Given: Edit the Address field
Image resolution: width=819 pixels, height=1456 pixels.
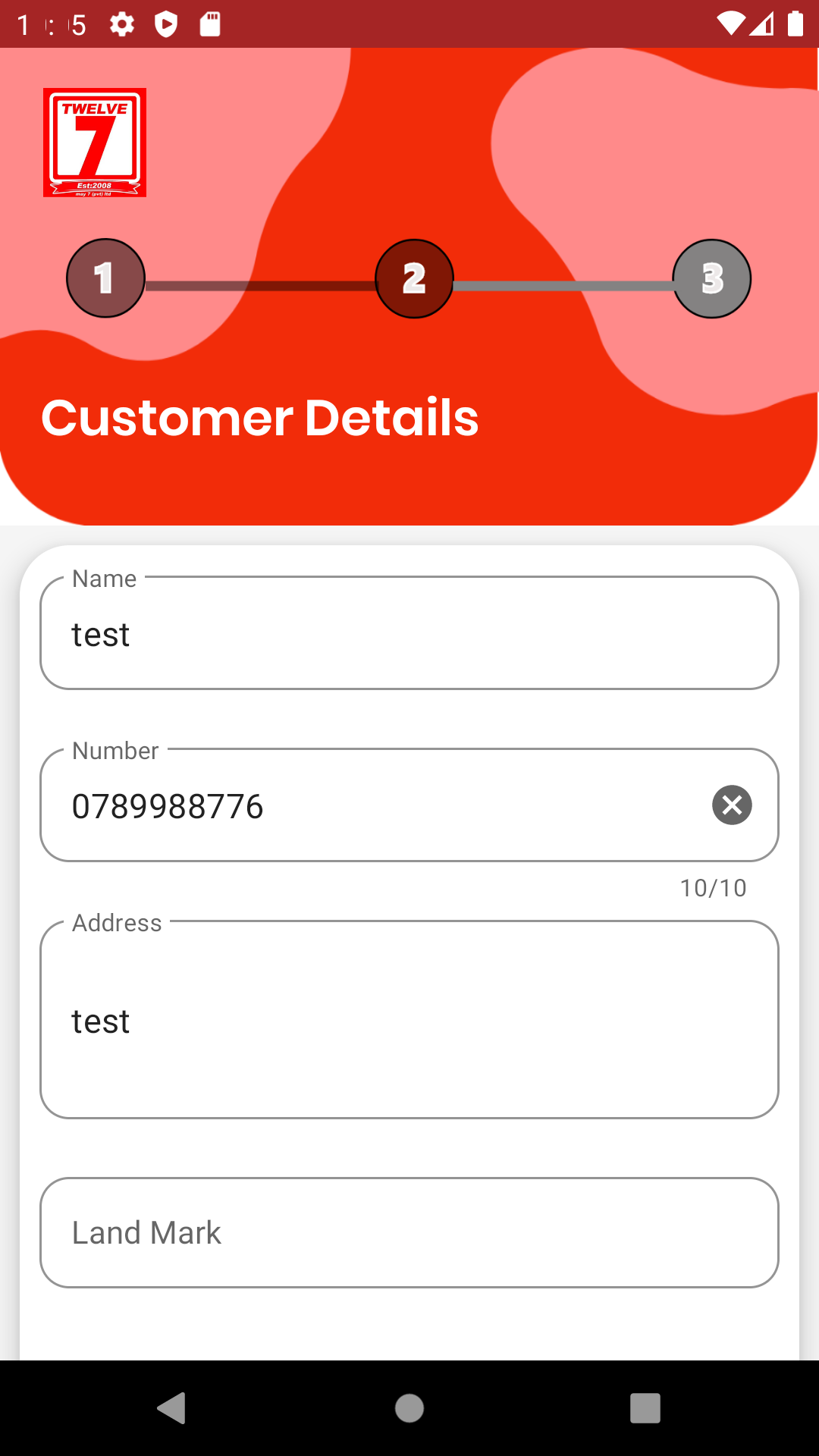Looking at the screenshot, I should [409, 1020].
